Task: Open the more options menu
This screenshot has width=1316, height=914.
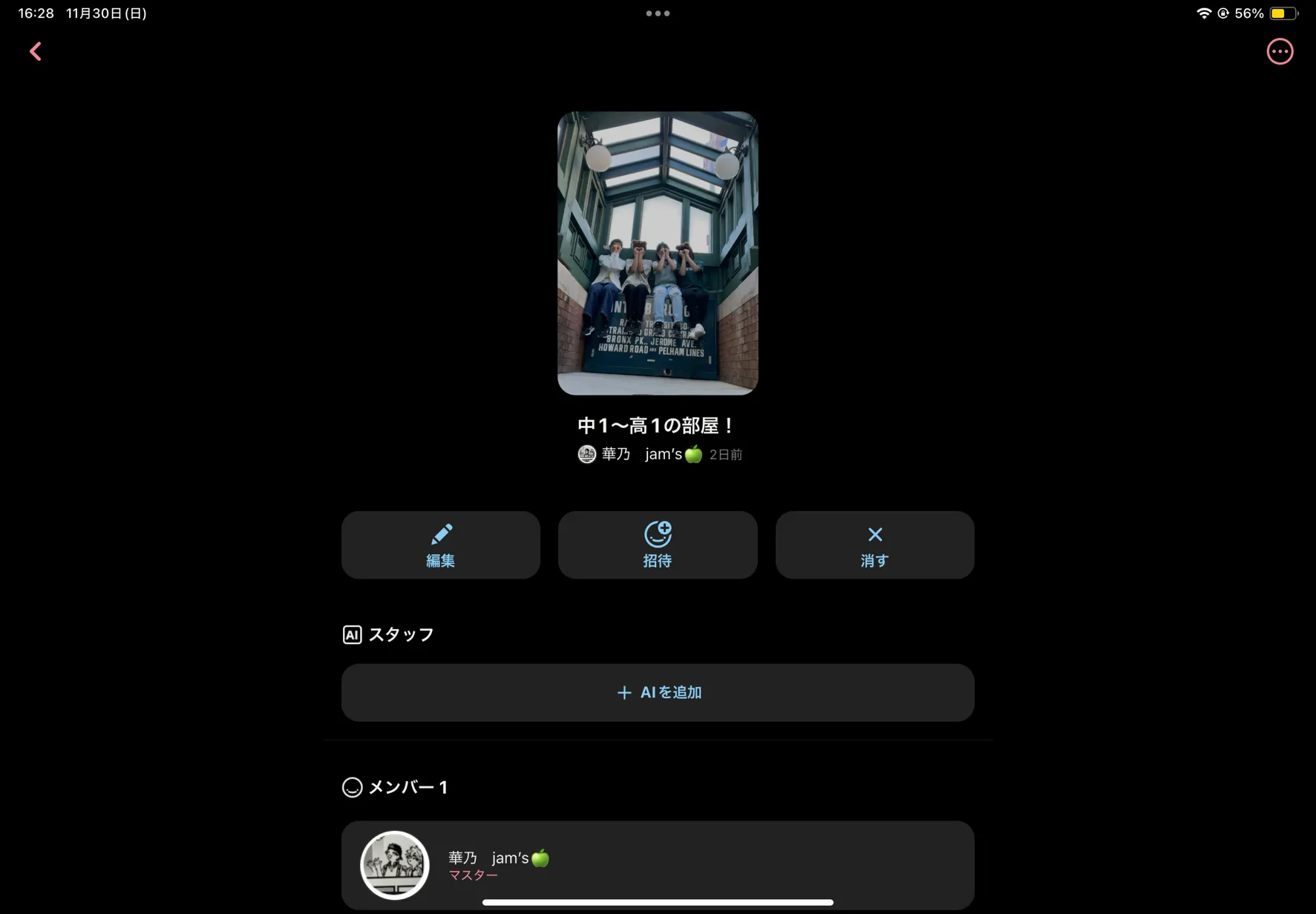Action: tap(1280, 51)
